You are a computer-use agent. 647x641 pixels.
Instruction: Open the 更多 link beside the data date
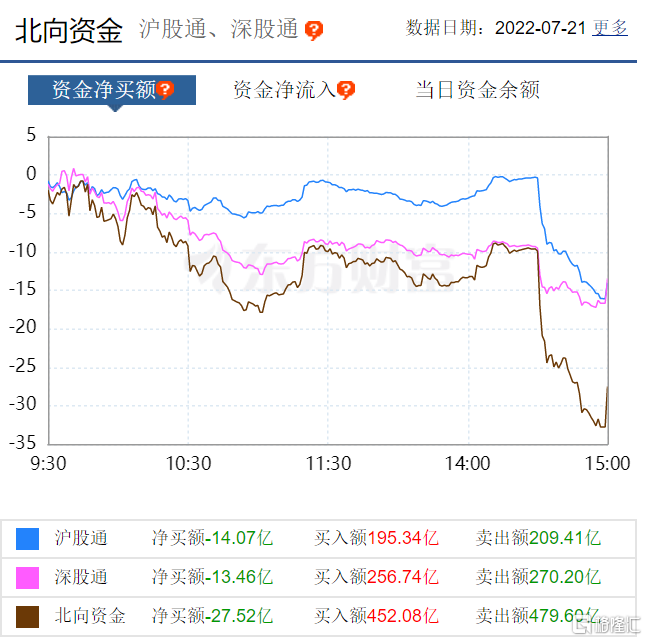pos(610,28)
